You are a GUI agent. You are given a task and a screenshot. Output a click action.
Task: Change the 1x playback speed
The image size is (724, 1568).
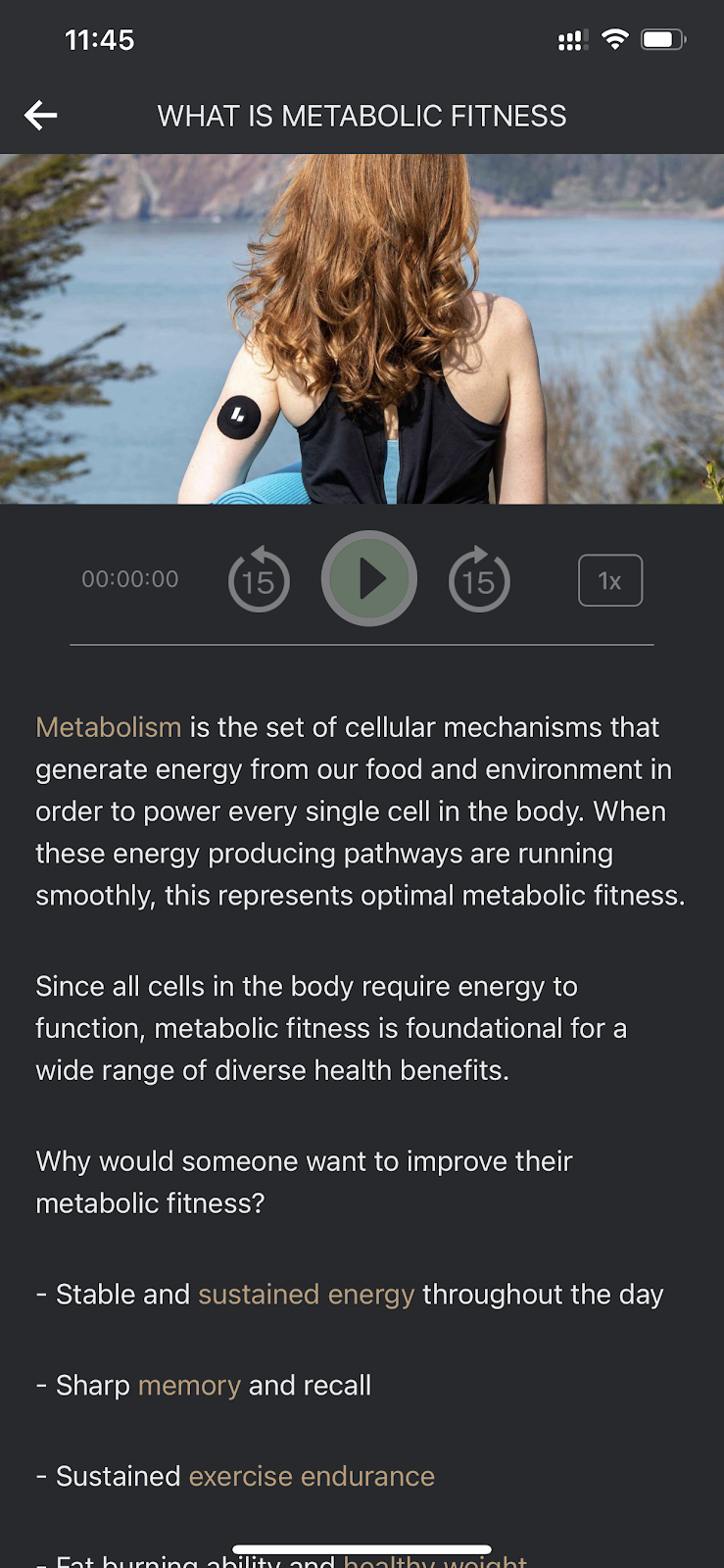click(609, 581)
